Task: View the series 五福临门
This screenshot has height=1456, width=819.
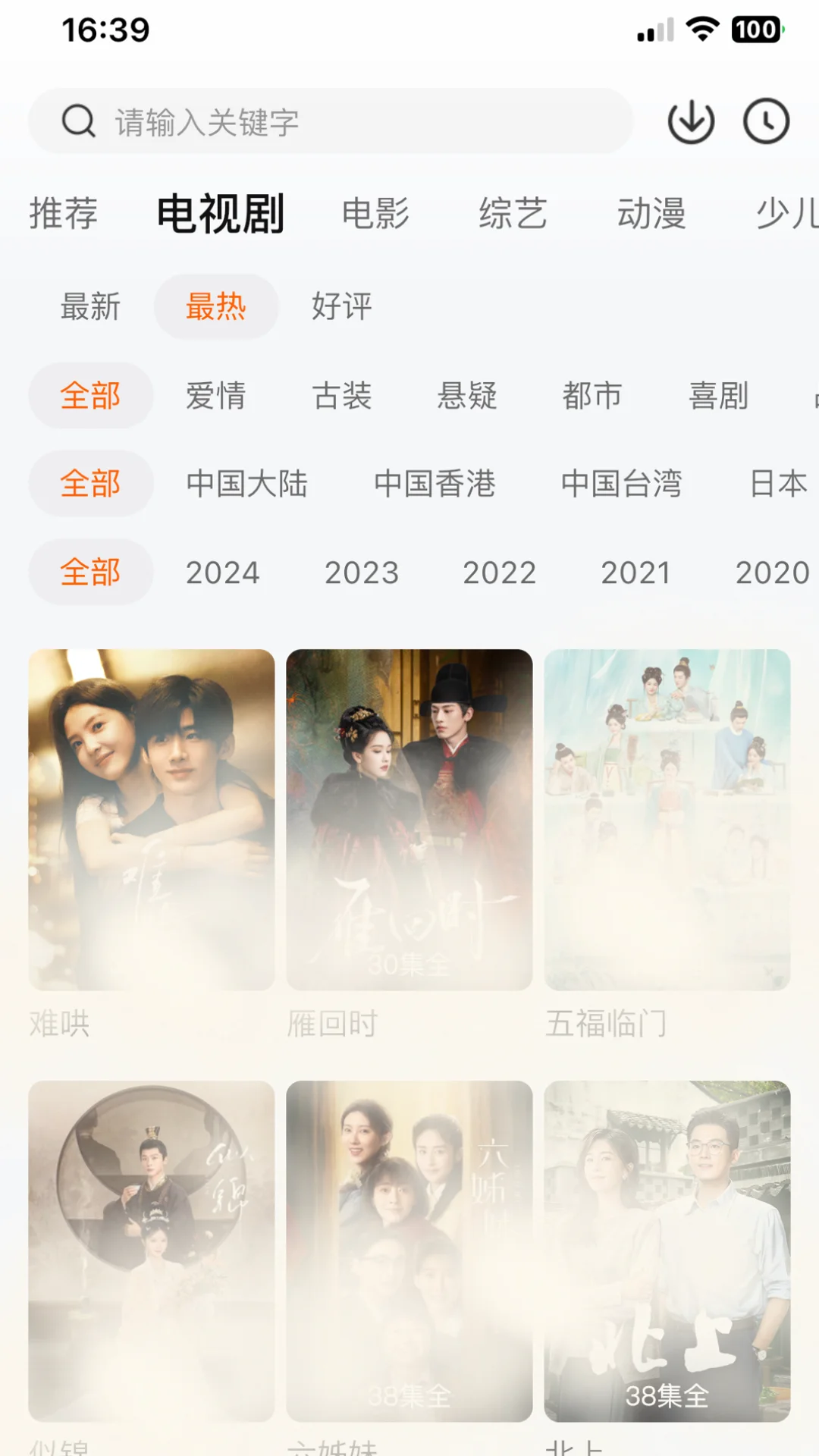Action: click(667, 819)
